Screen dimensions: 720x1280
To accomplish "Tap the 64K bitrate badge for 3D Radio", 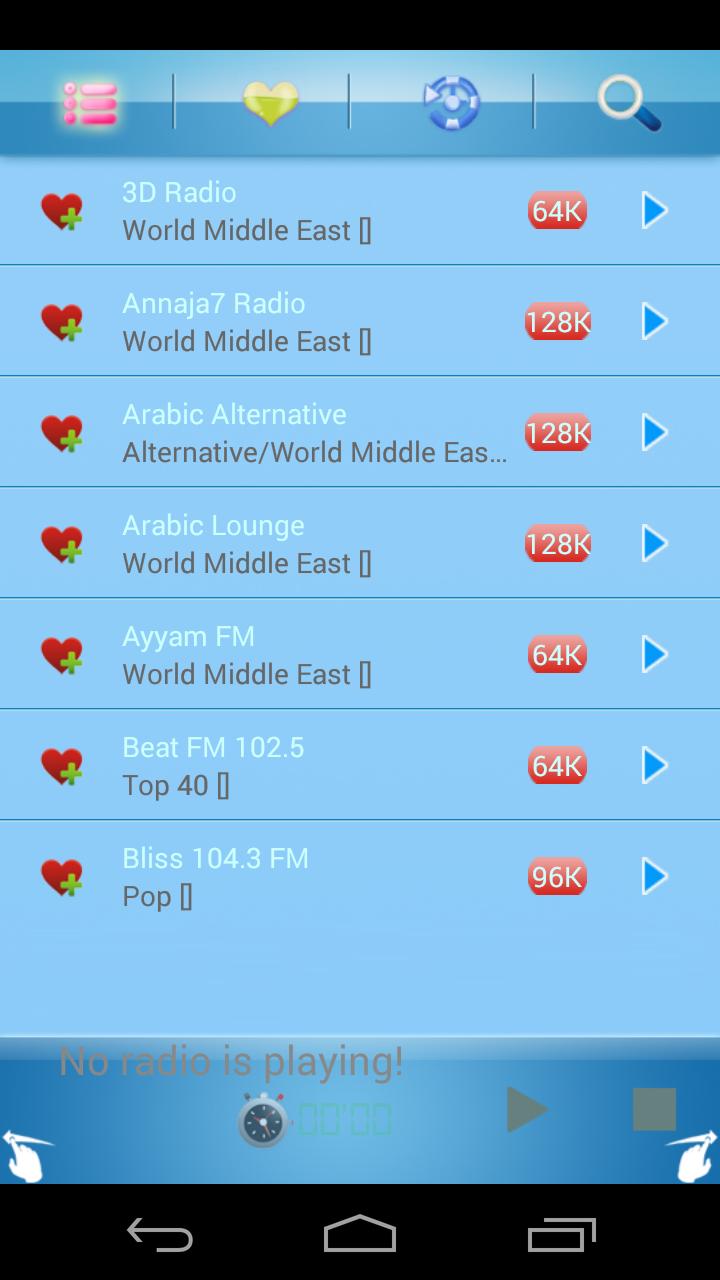I will tap(556, 211).
